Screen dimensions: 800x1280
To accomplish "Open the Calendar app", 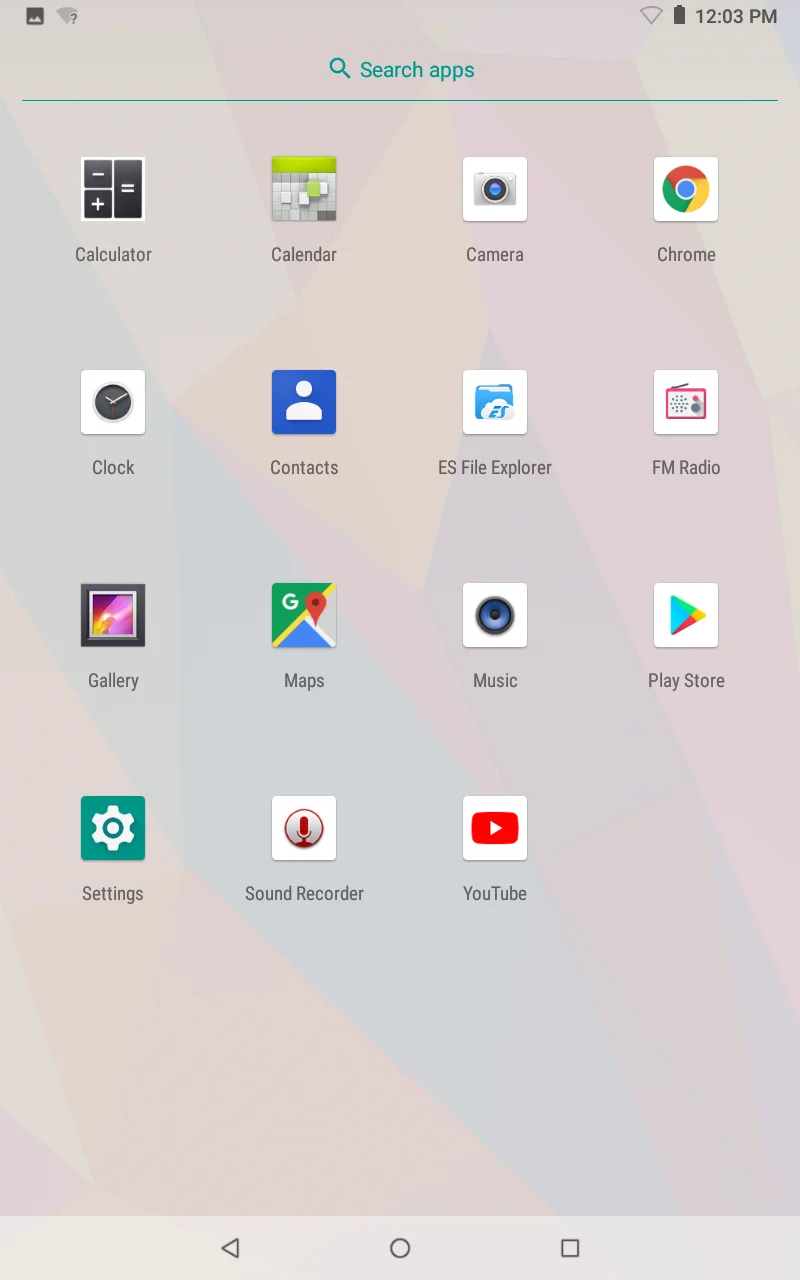I will point(304,189).
